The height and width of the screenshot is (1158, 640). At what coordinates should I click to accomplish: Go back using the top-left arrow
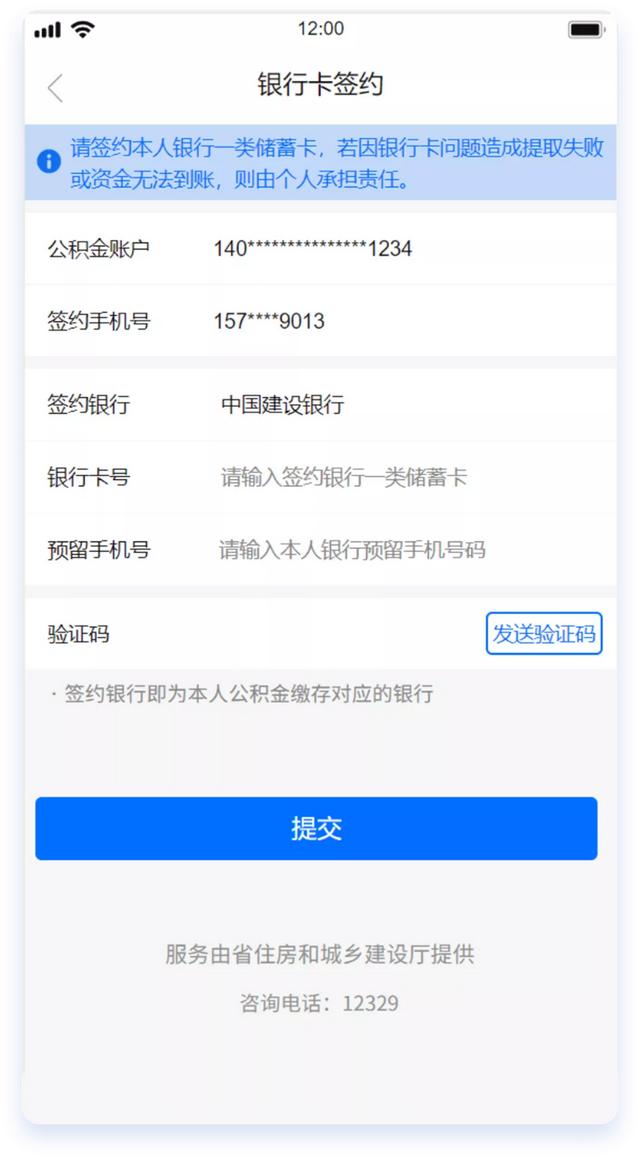(56, 88)
